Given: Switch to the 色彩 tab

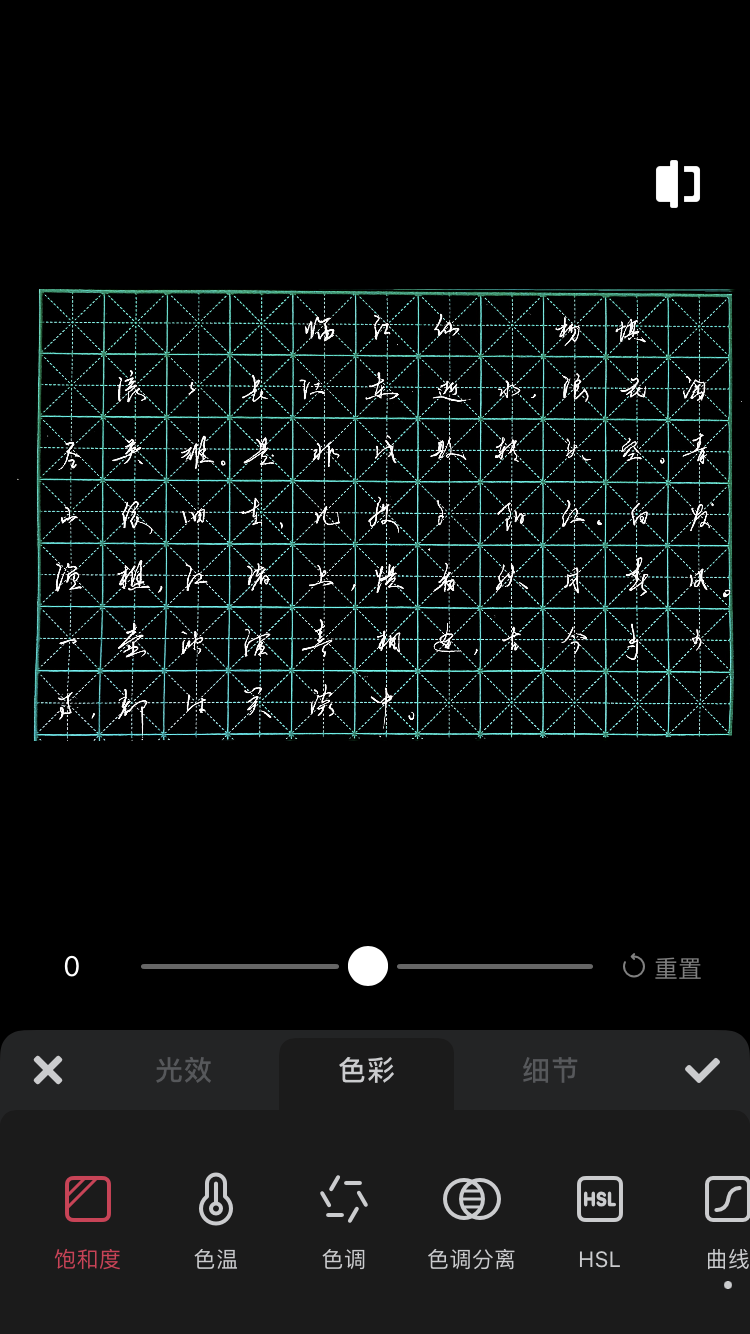Looking at the screenshot, I should click(367, 1070).
